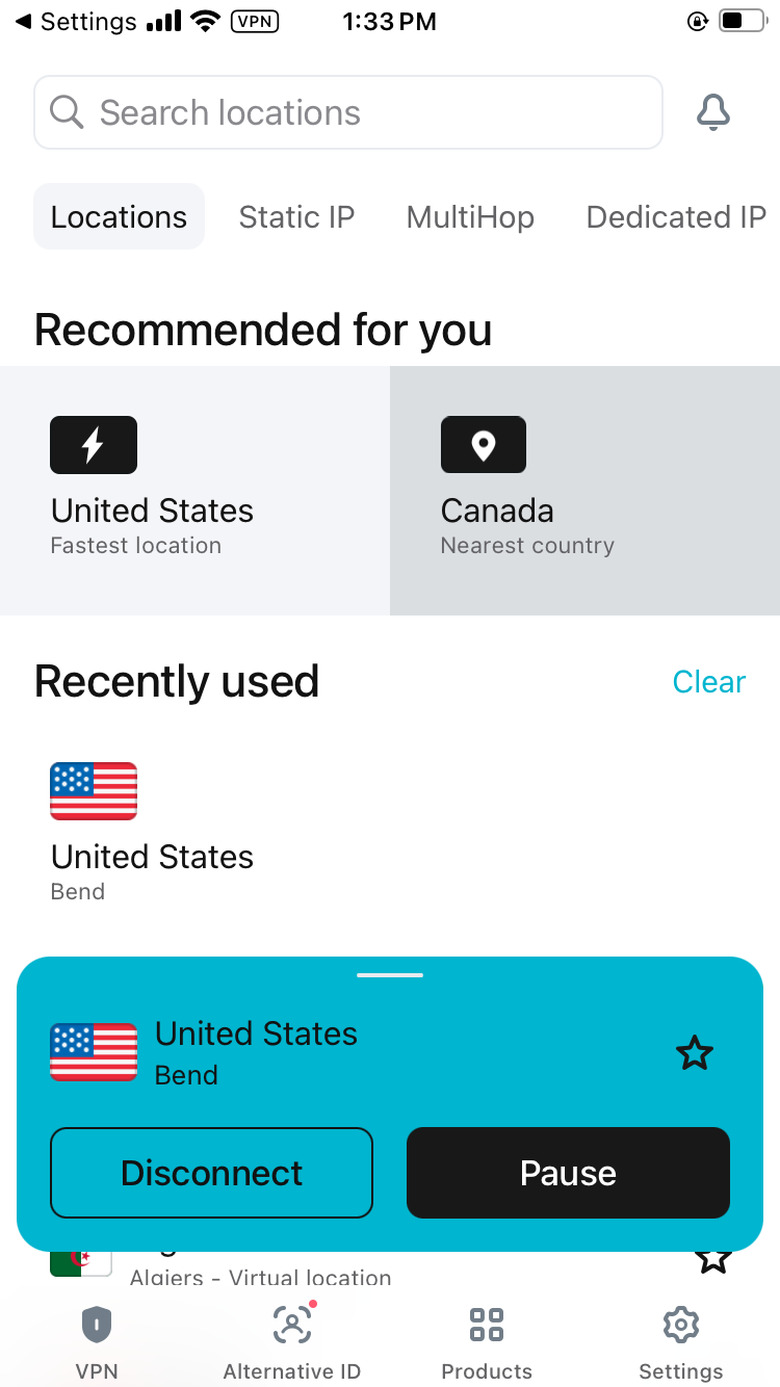
Task: Open the Alternative ID tab
Action: click(291, 1342)
